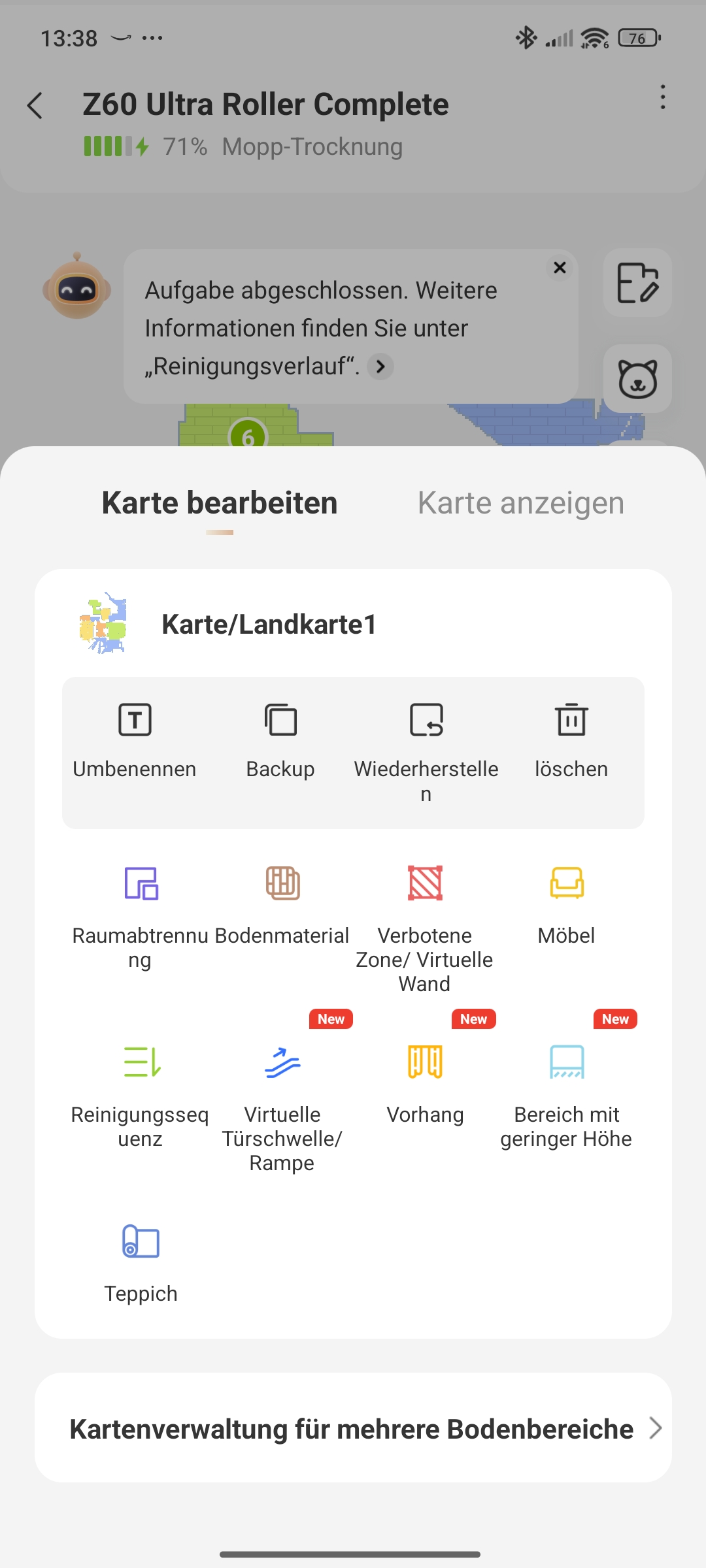706x1568 pixels.
Task: Open the three-dot overflow menu
Action: (x=663, y=97)
